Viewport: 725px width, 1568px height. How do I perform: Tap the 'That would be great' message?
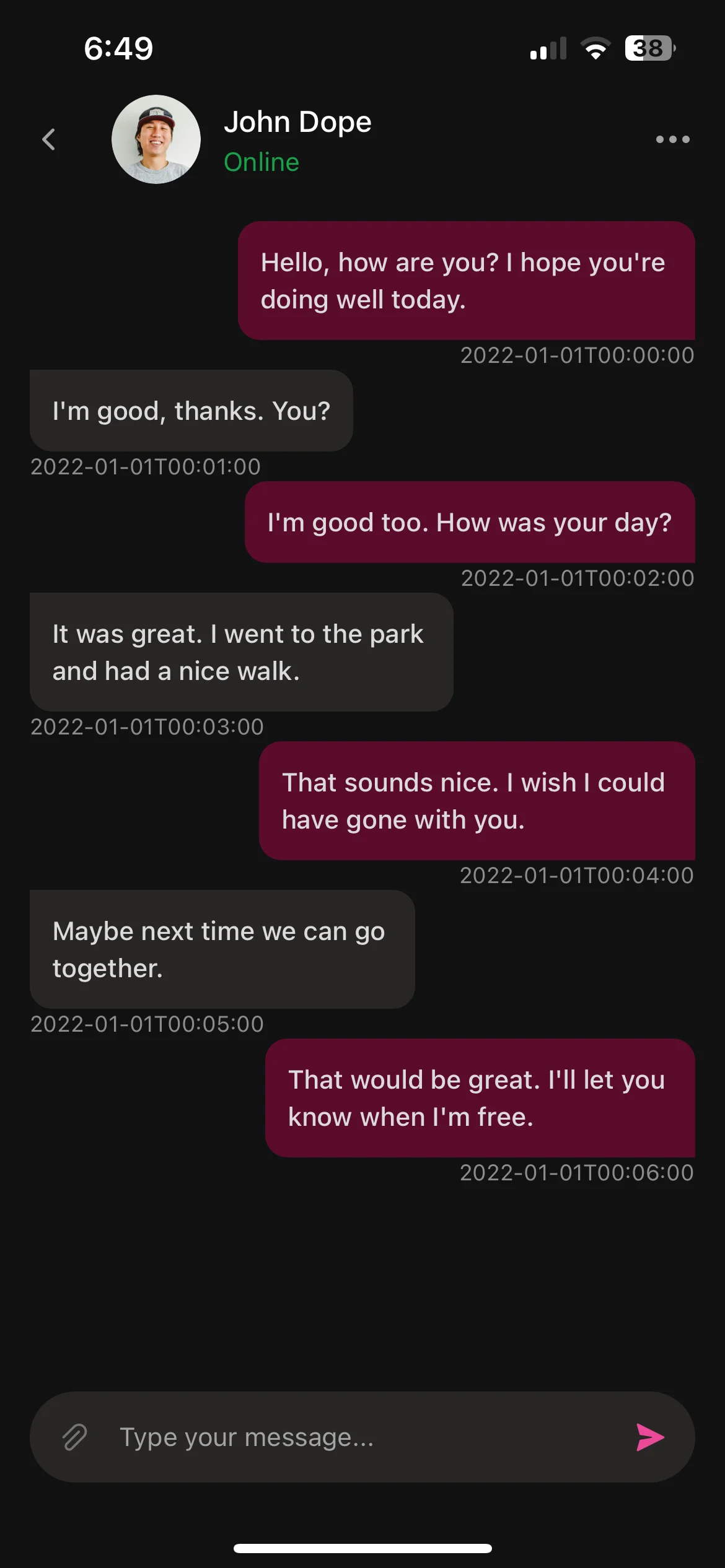481,1098
